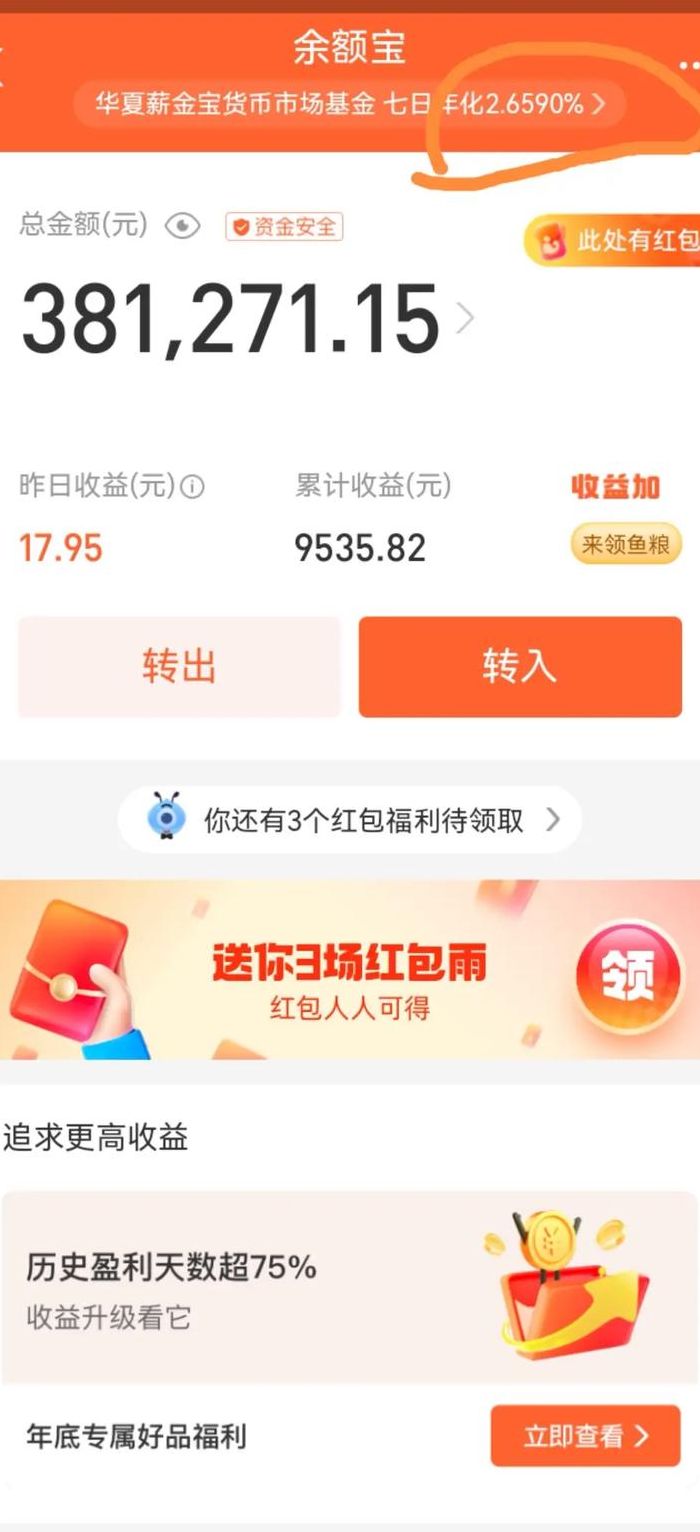Screen dimensions: 700x1532
Task: Open the fund details pill showing 七日年化2.6590%
Action: point(349,104)
